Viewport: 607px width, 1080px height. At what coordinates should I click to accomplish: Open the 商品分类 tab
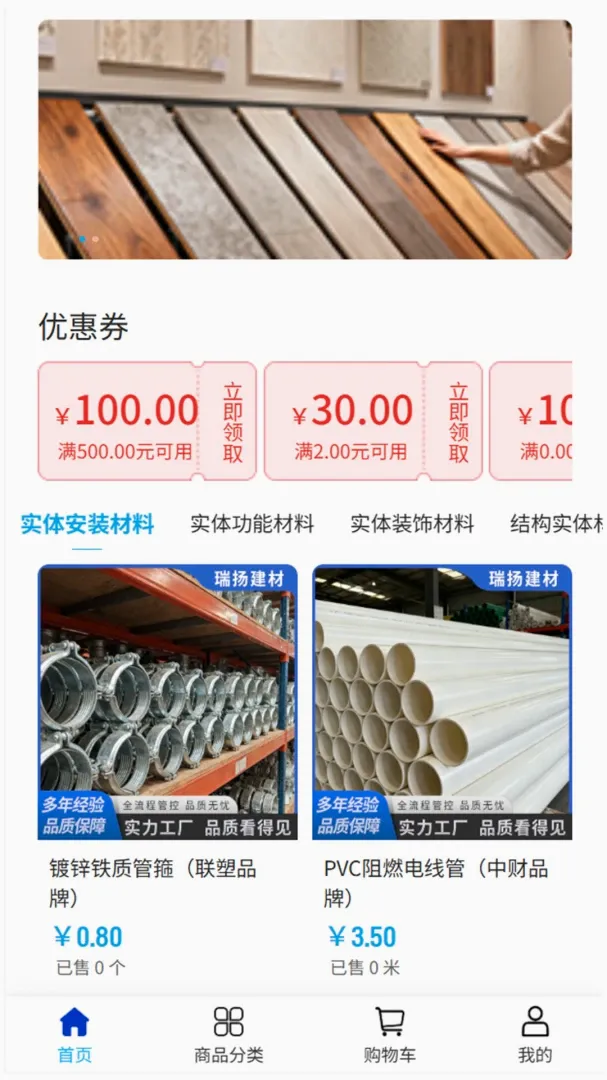pos(229,1035)
